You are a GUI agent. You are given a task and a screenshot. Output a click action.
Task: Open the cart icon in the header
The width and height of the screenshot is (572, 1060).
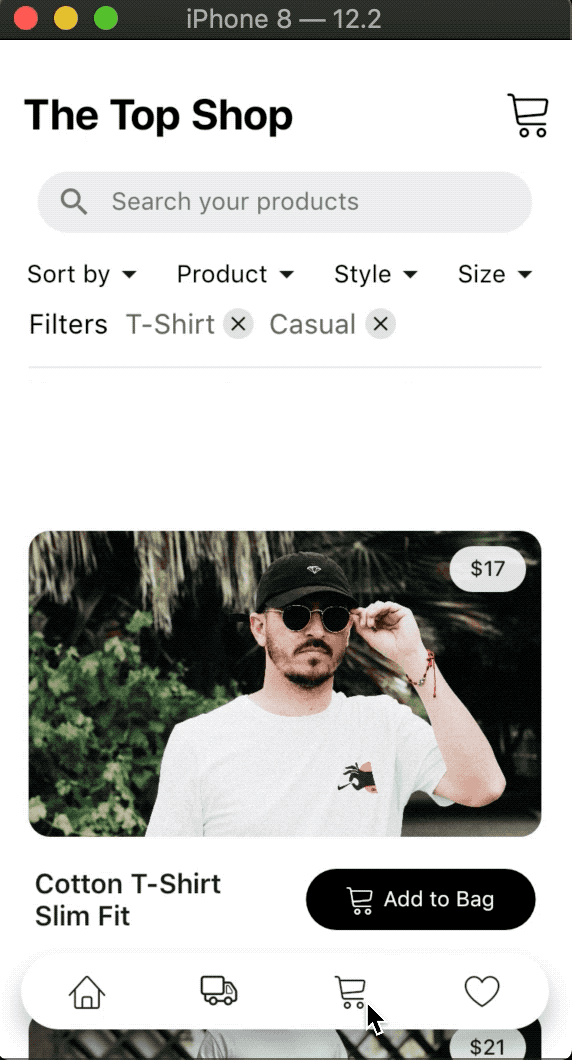pos(528,116)
